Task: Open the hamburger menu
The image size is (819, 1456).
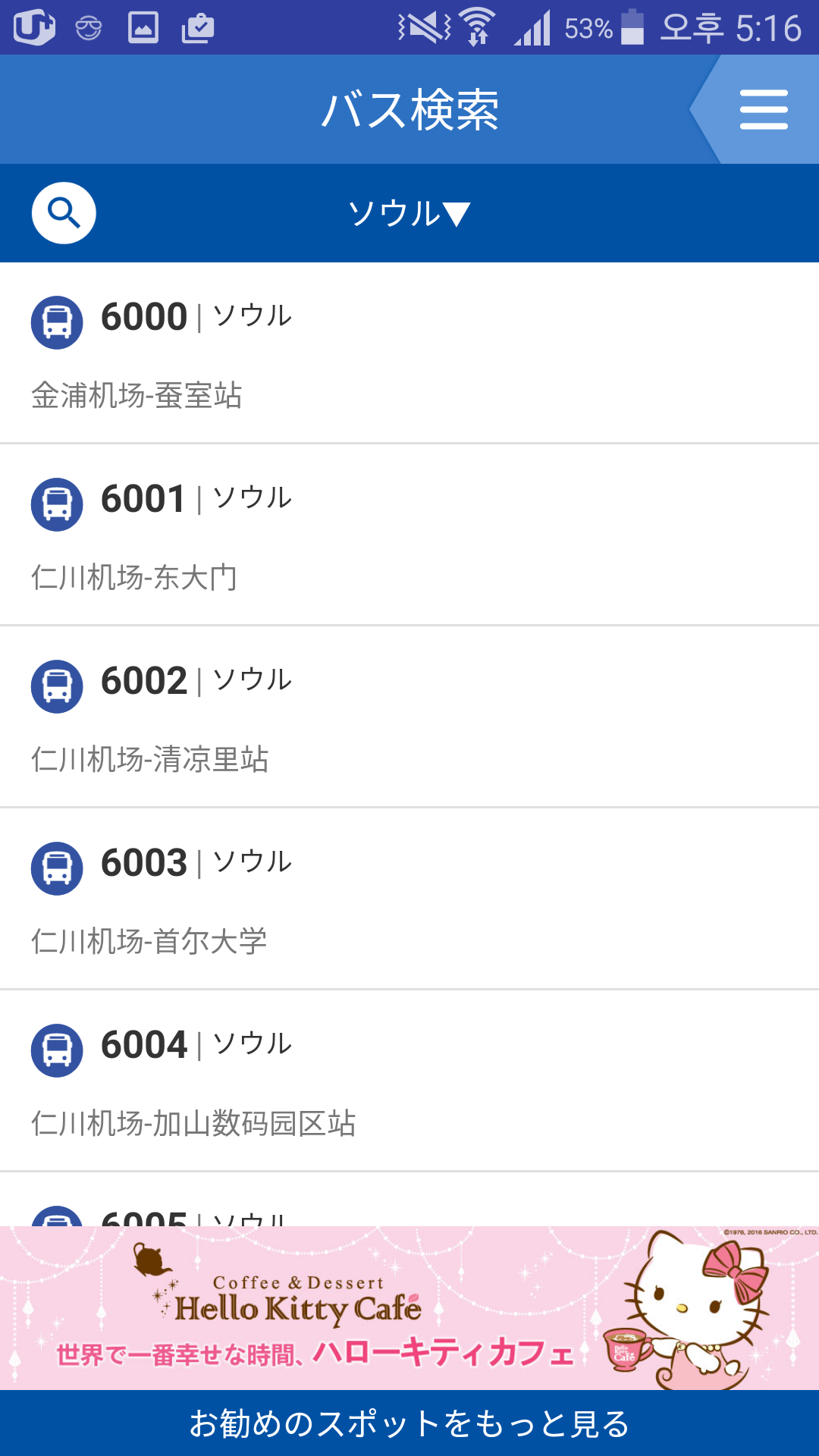Action: point(764,109)
